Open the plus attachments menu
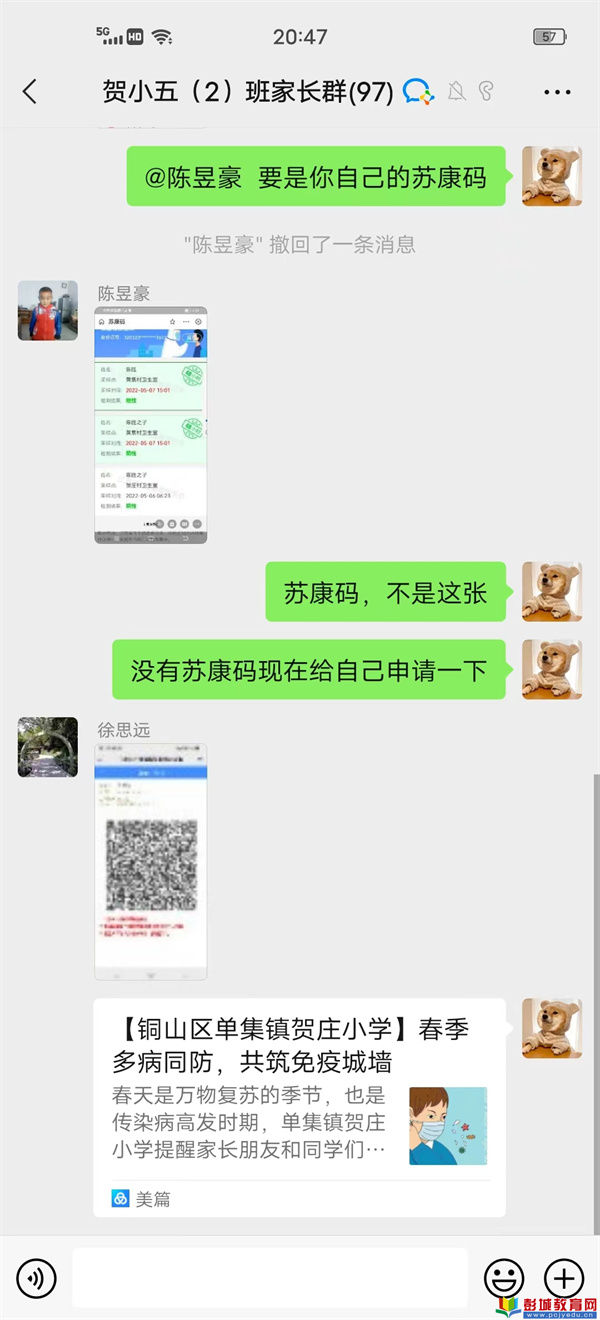 (x=563, y=1278)
